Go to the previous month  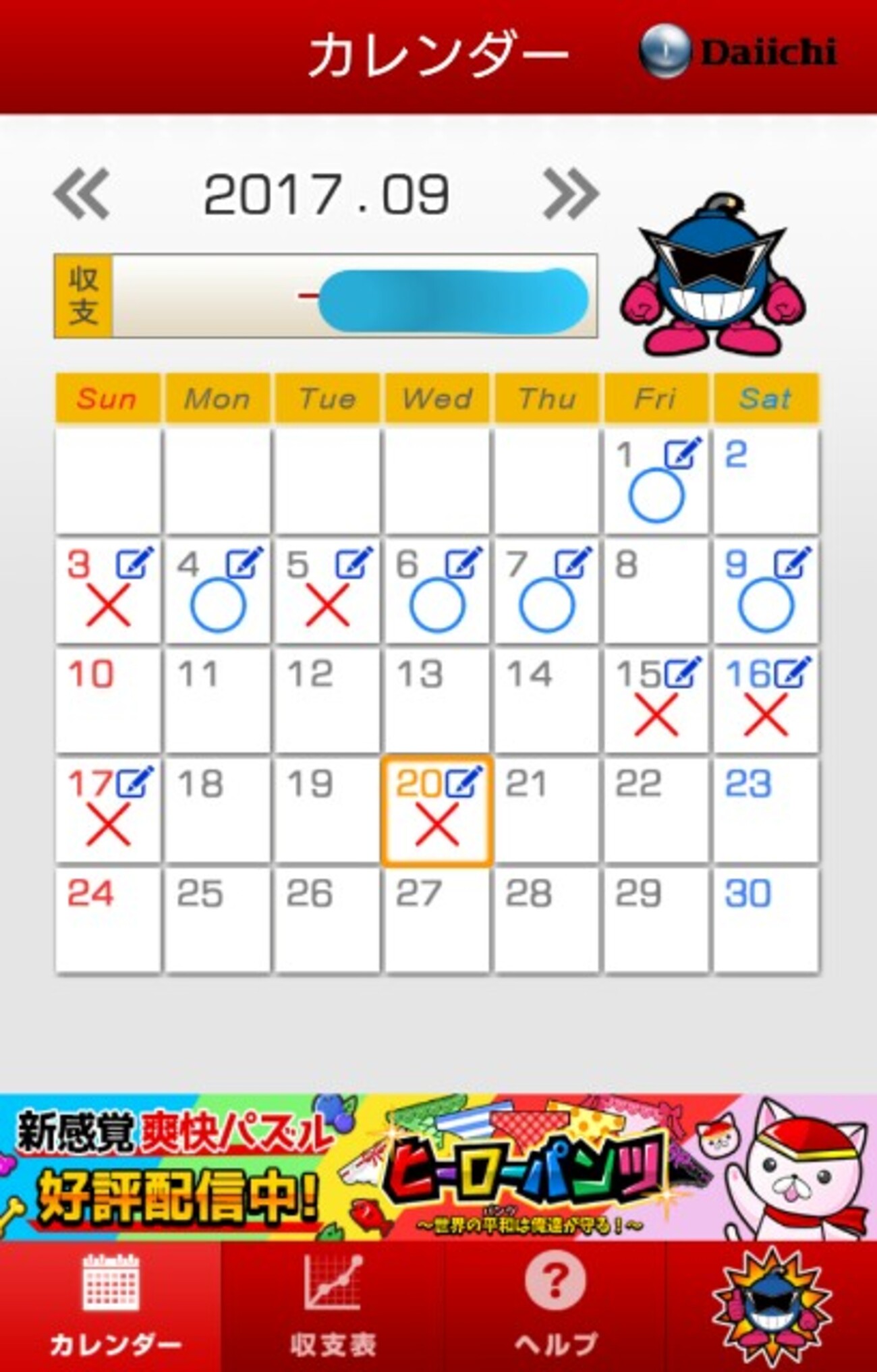[82, 194]
